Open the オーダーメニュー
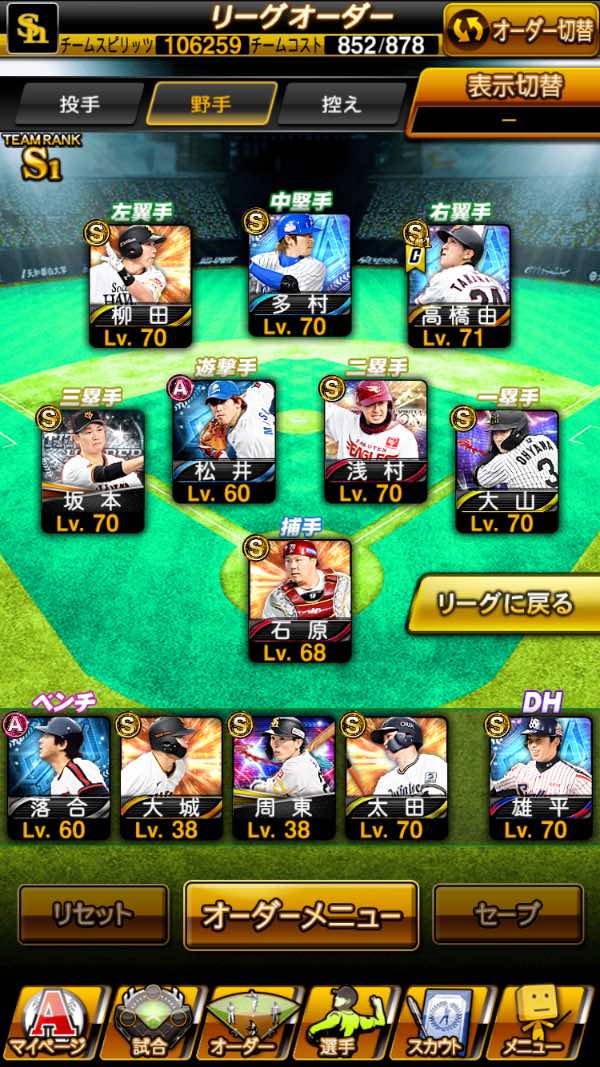The width and height of the screenshot is (600, 1067). [x=301, y=915]
